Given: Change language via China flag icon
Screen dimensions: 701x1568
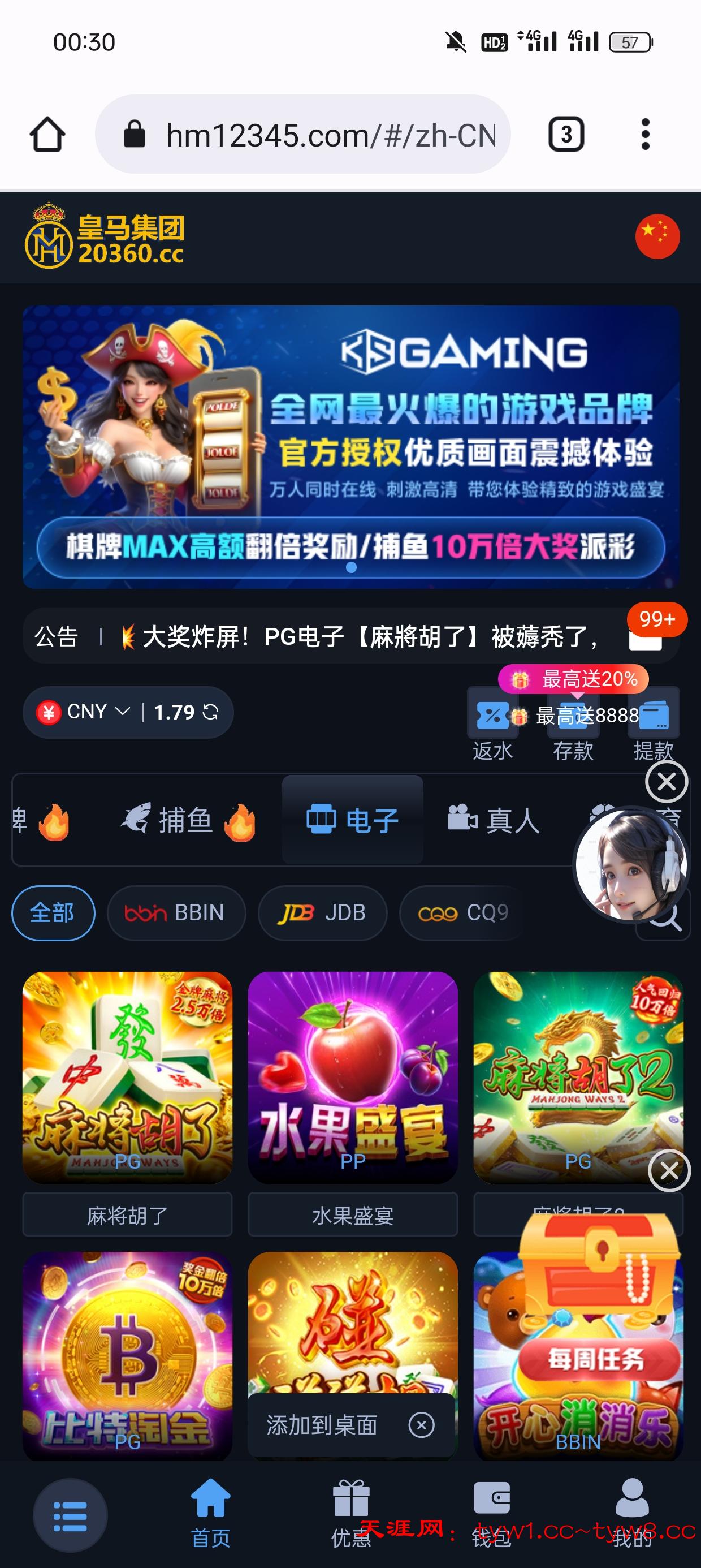Looking at the screenshot, I should (657, 236).
